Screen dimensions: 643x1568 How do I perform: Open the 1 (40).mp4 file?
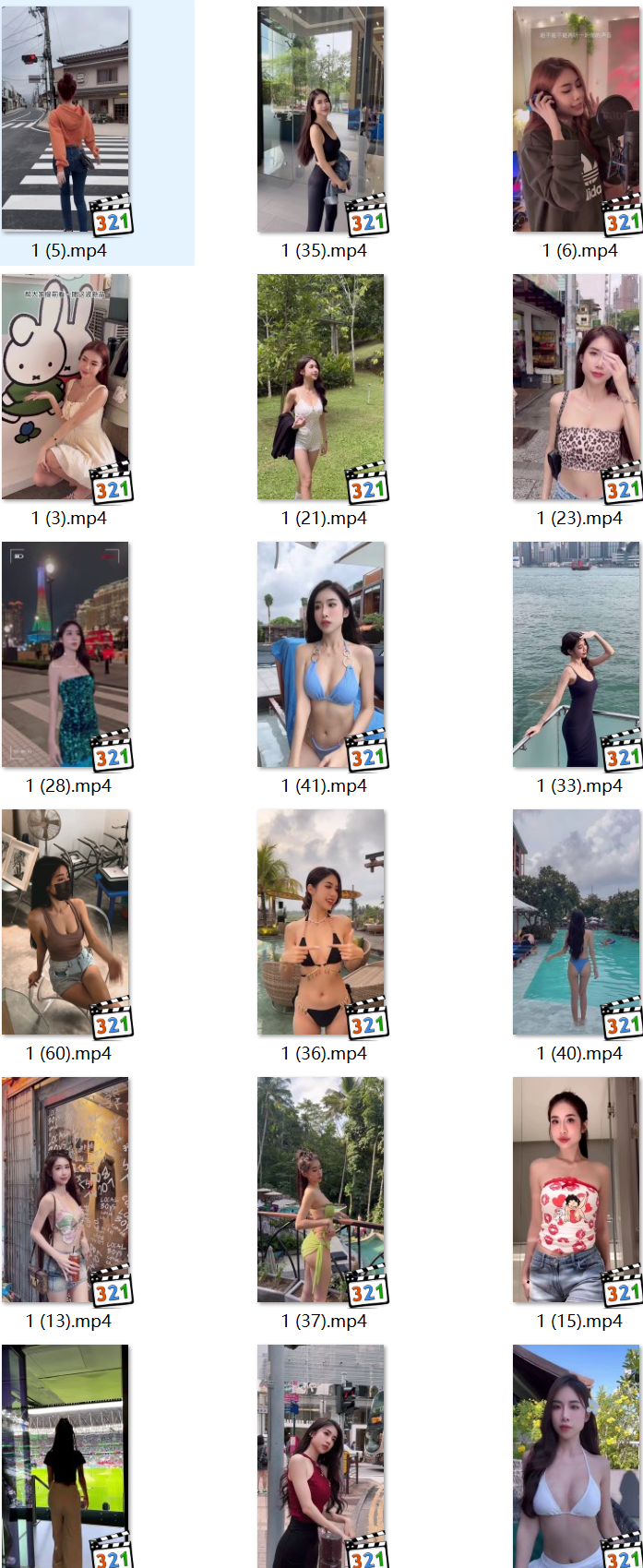click(x=577, y=923)
